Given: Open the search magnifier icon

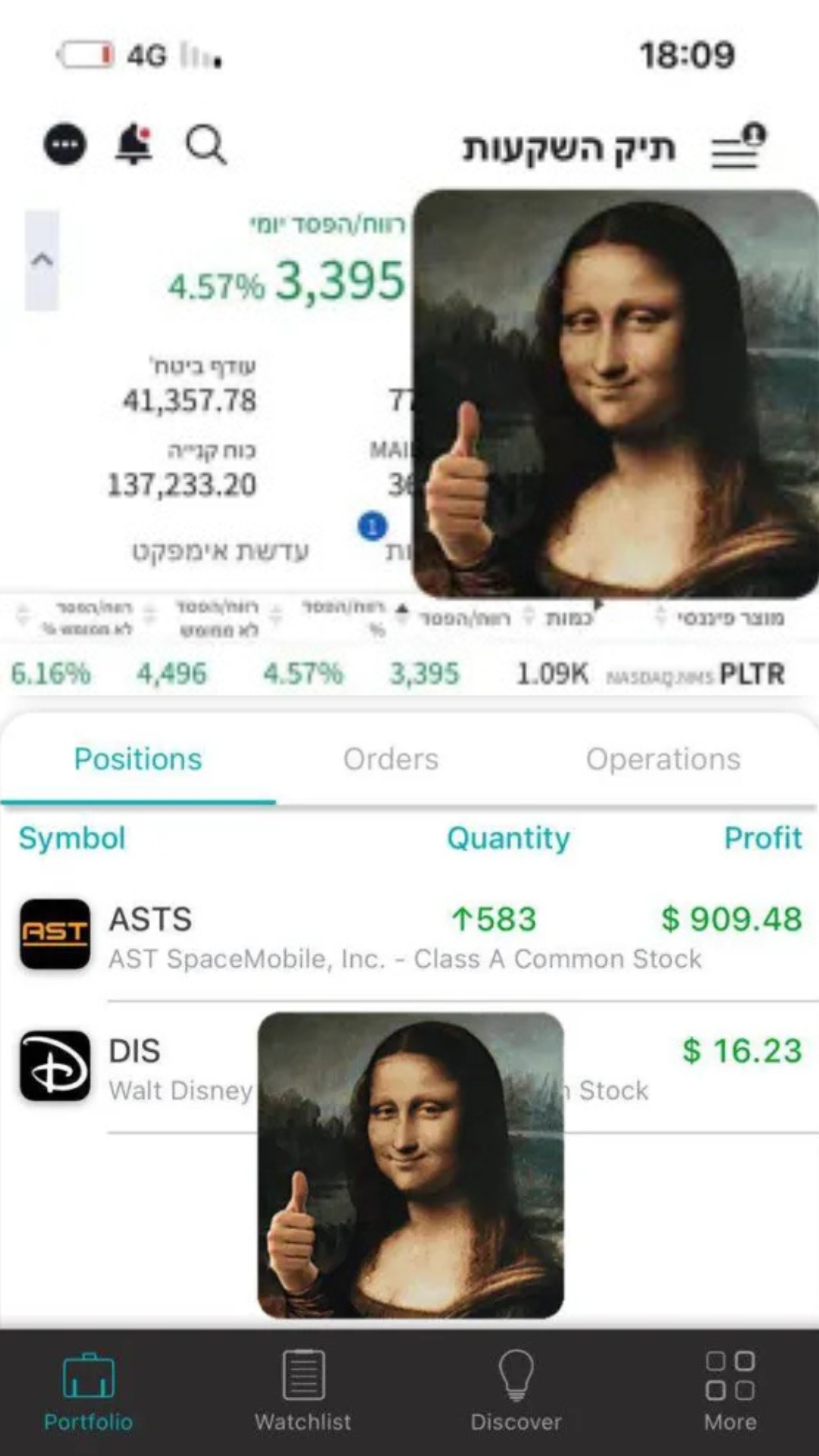Looking at the screenshot, I should [x=206, y=145].
